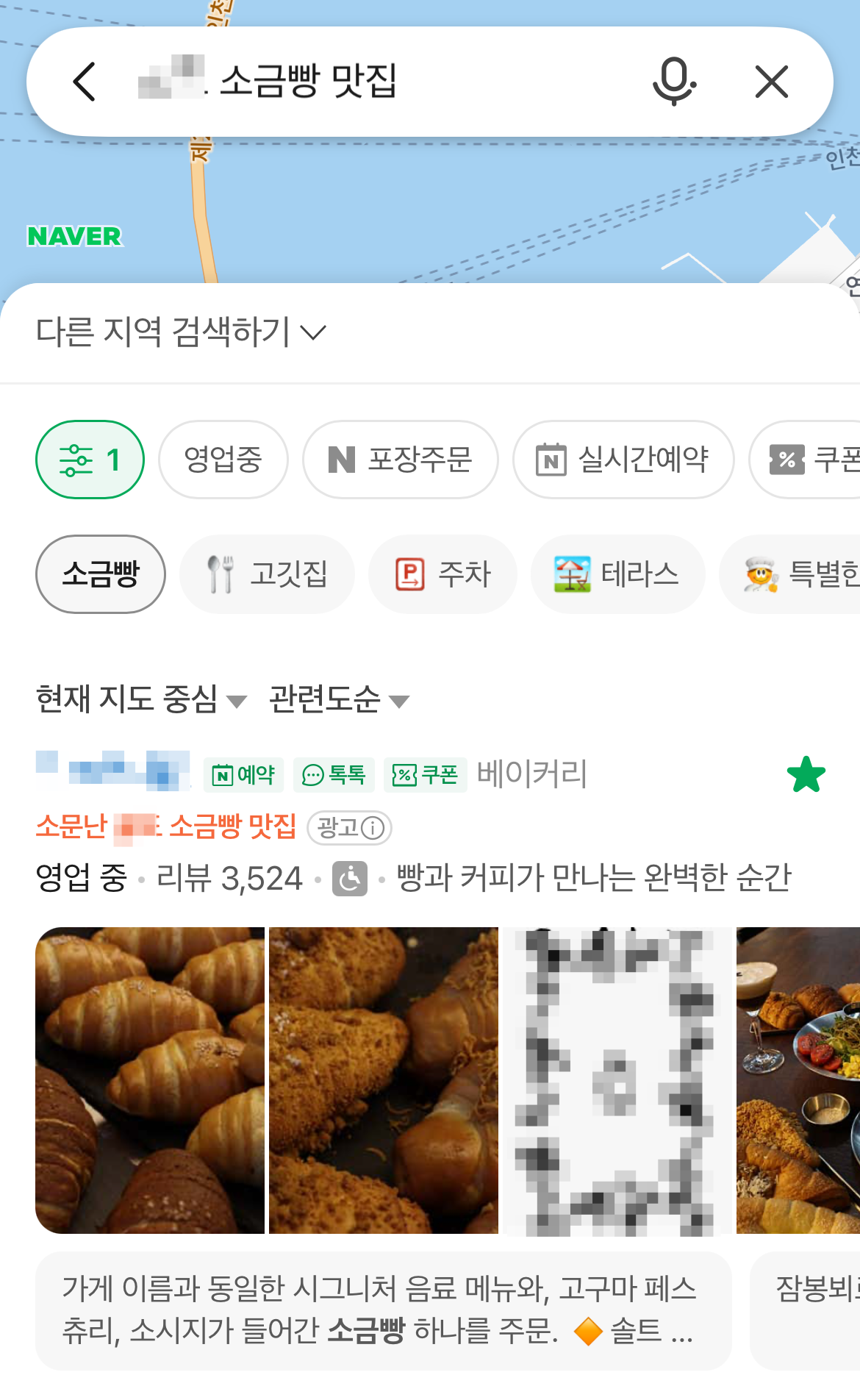Start voice search with the microphone
This screenshot has height=1400, width=860.
click(x=674, y=81)
